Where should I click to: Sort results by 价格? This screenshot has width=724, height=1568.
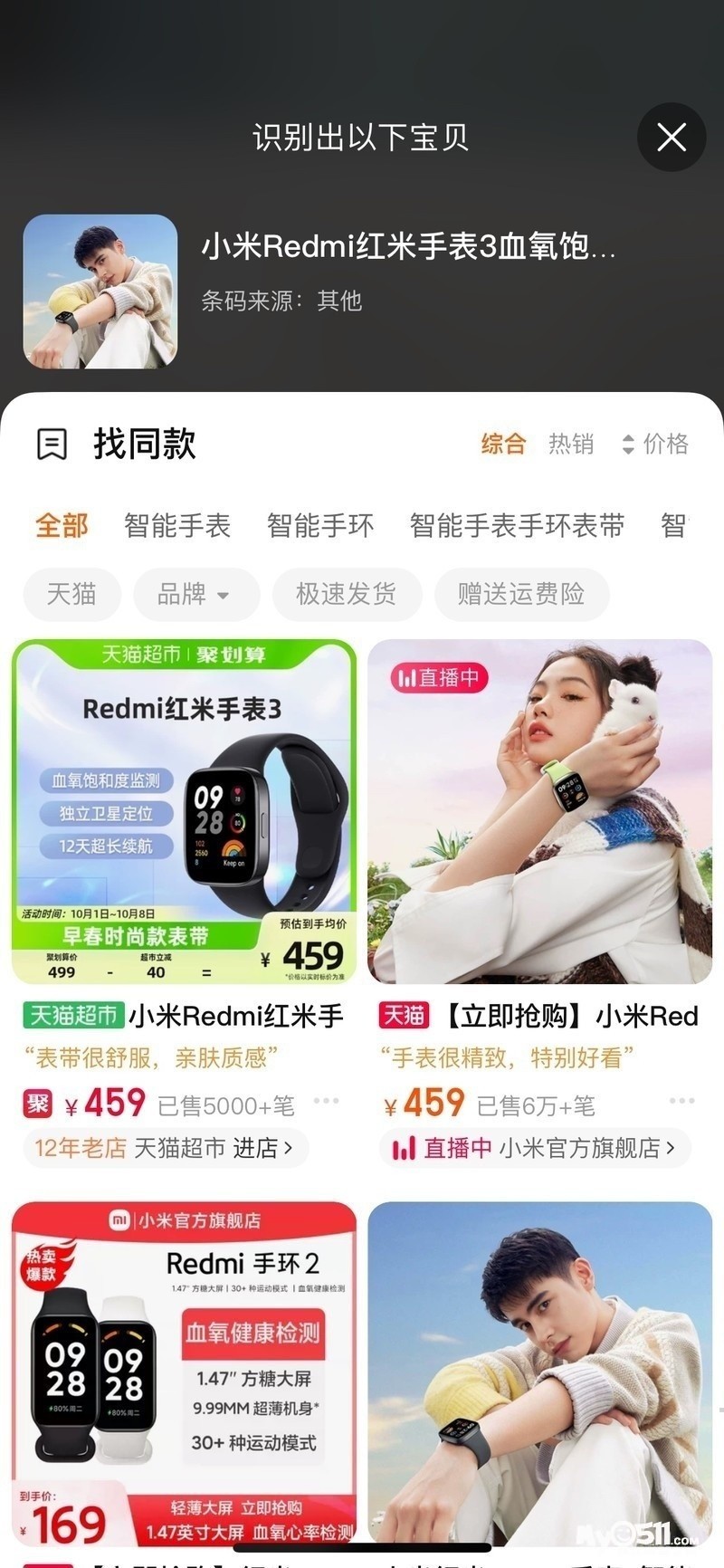656,444
